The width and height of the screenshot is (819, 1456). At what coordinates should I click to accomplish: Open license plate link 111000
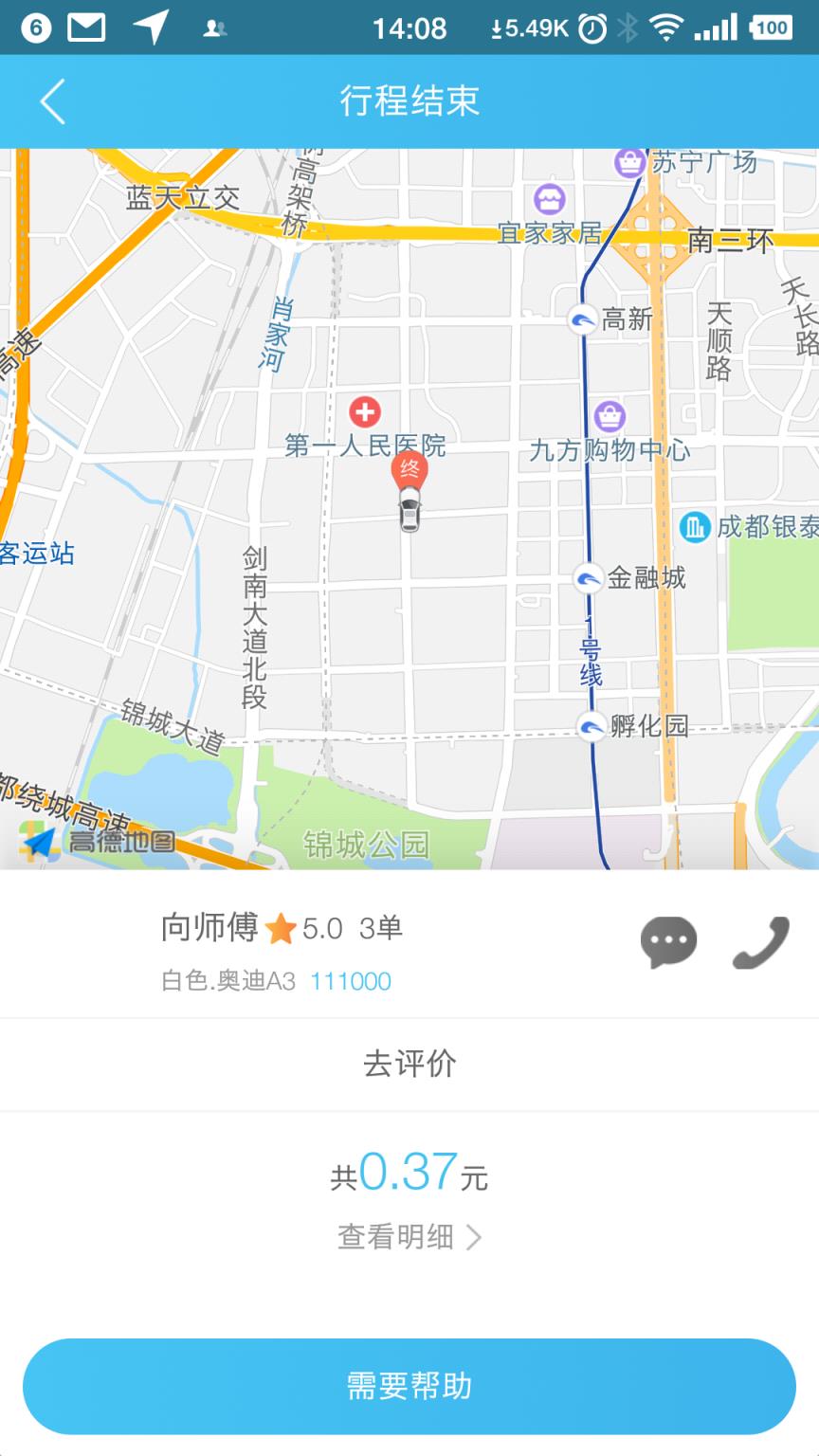pyautogui.click(x=350, y=982)
